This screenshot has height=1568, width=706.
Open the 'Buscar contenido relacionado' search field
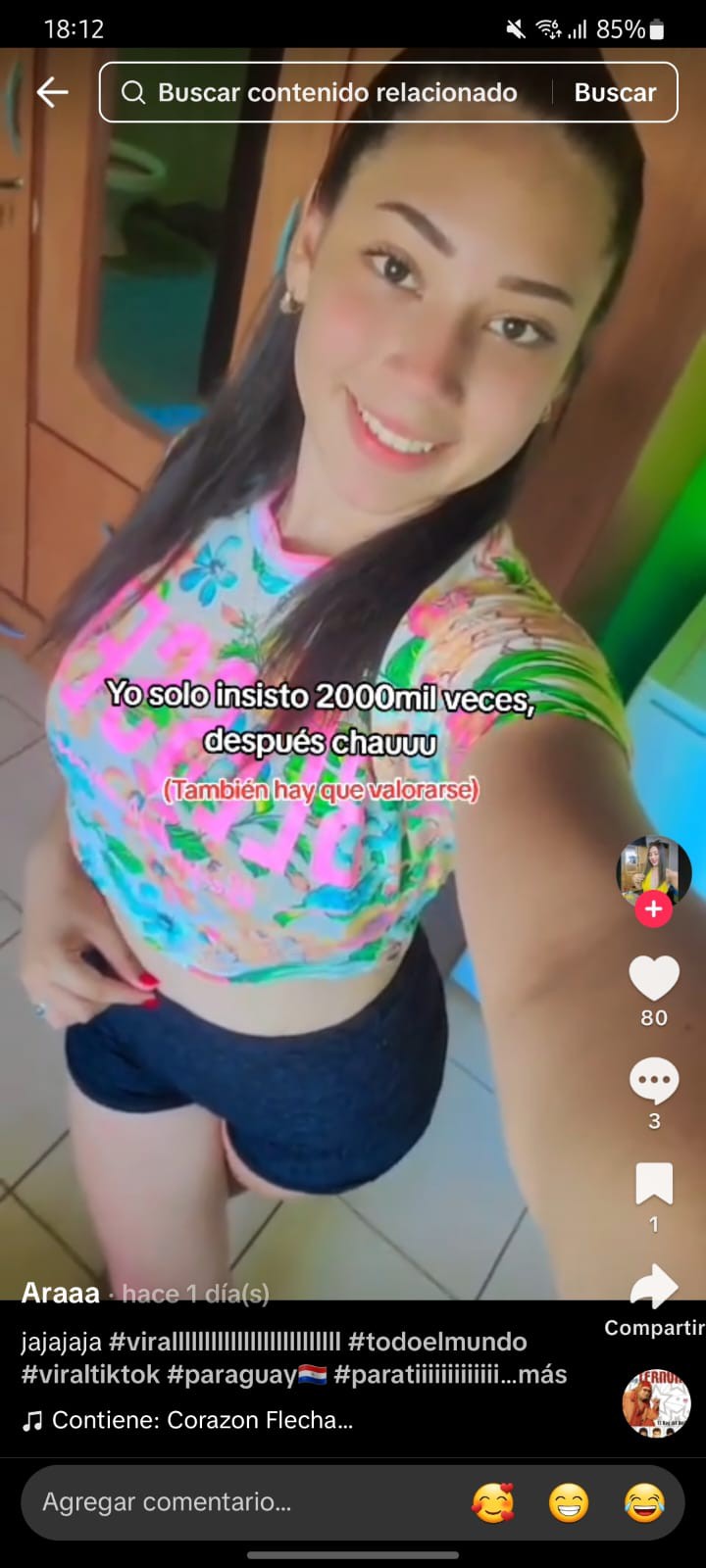tap(333, 92)
